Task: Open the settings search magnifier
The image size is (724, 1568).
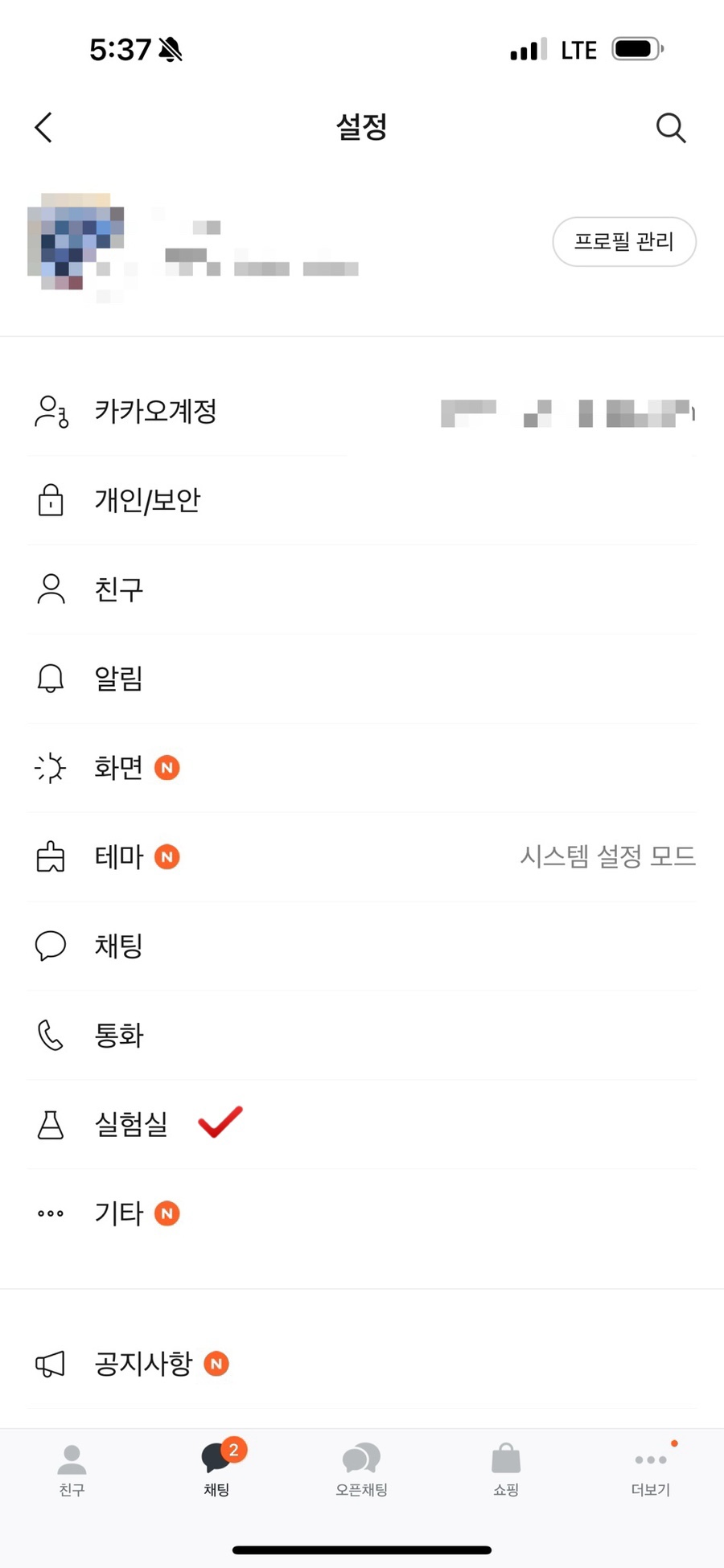Action: pyautogui.click(x=671, y=128)
